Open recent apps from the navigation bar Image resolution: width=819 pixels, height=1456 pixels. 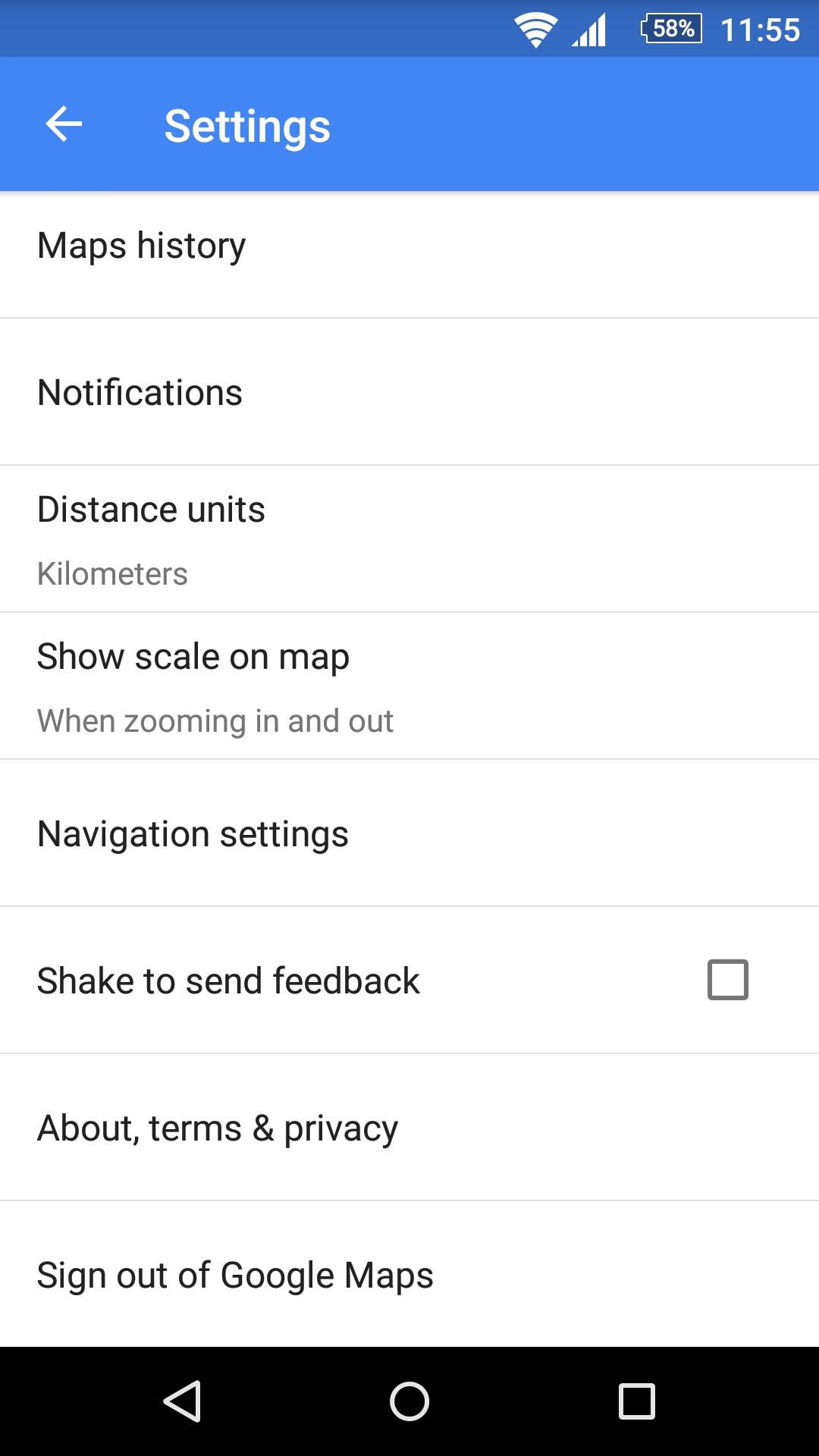click(637, 1401)
